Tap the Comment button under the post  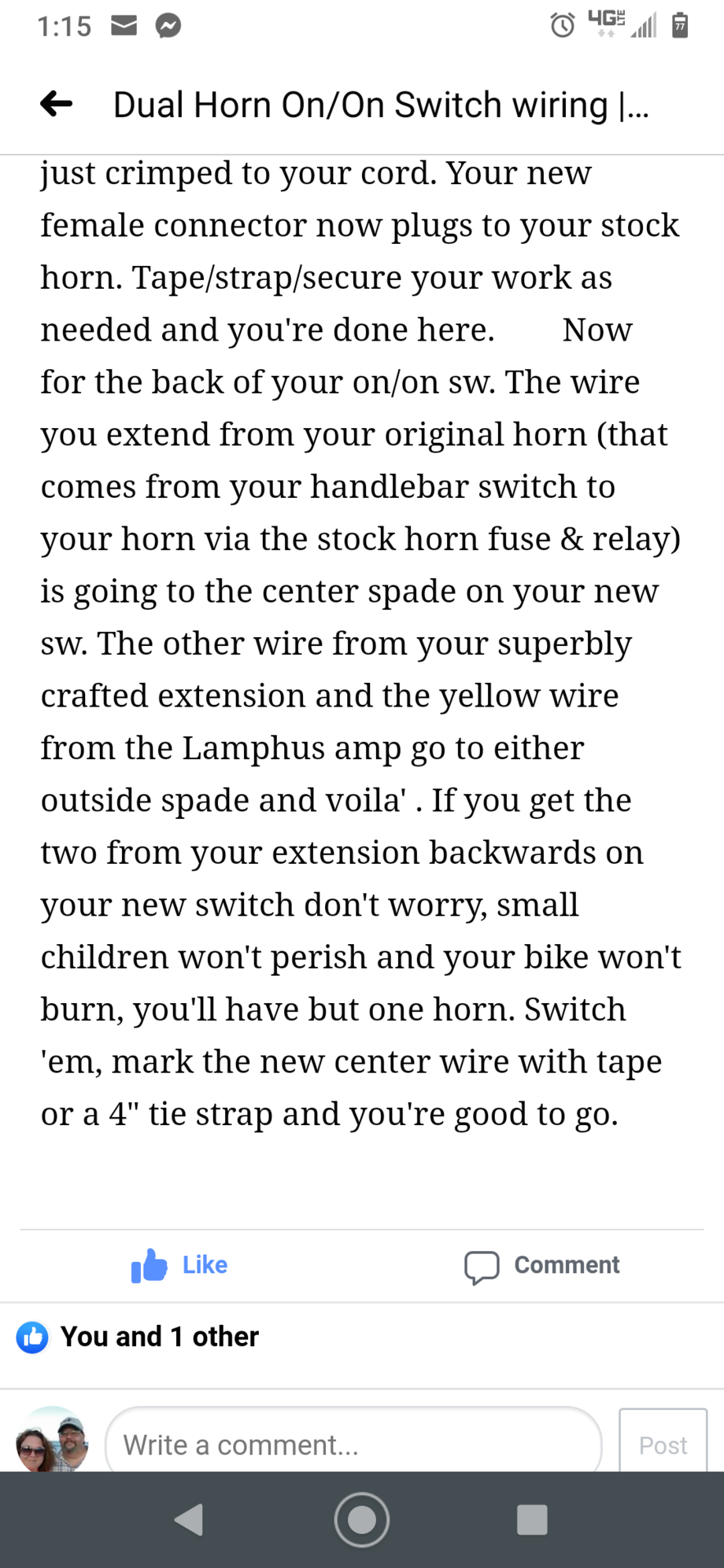pyautogui.click(x=542, y=1265)
